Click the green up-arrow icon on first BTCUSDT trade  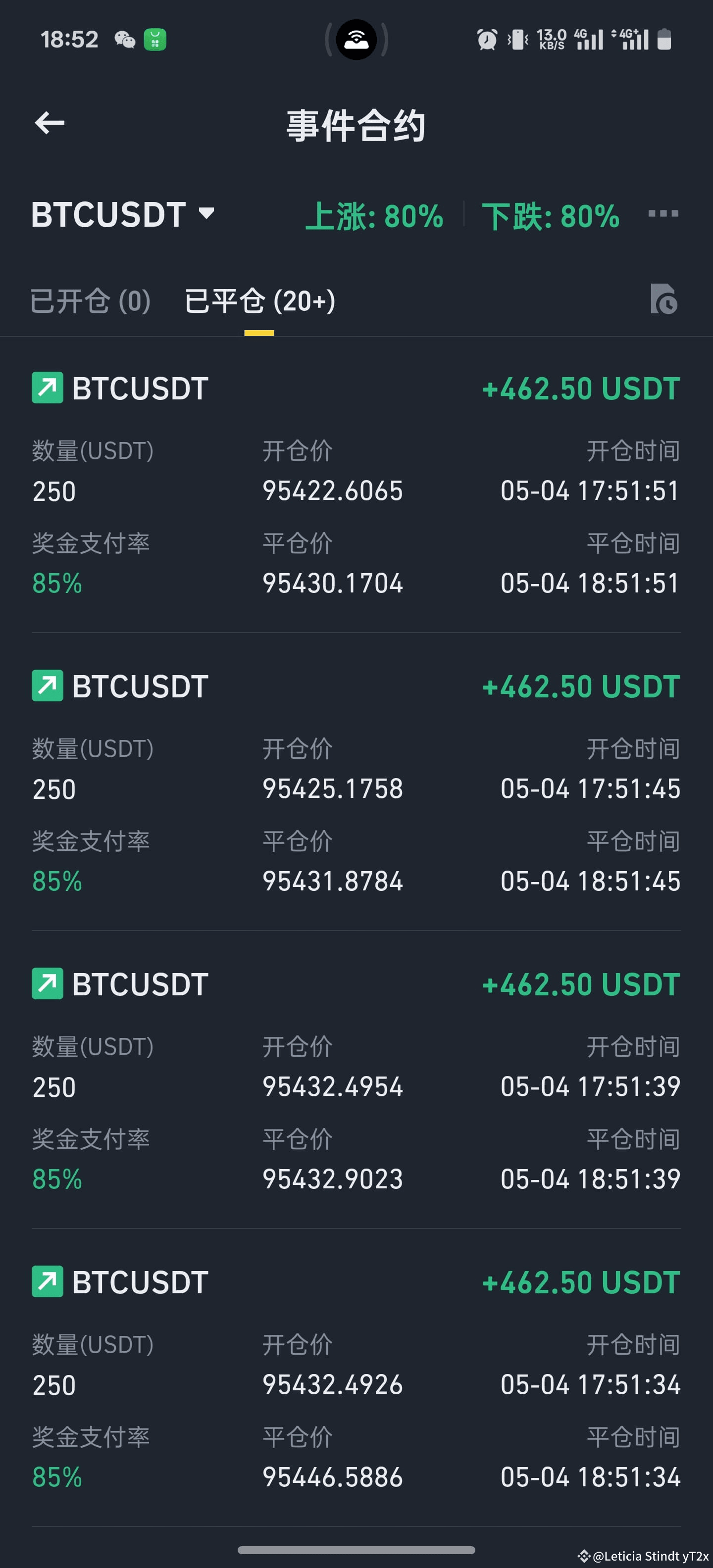click(47, 388)
